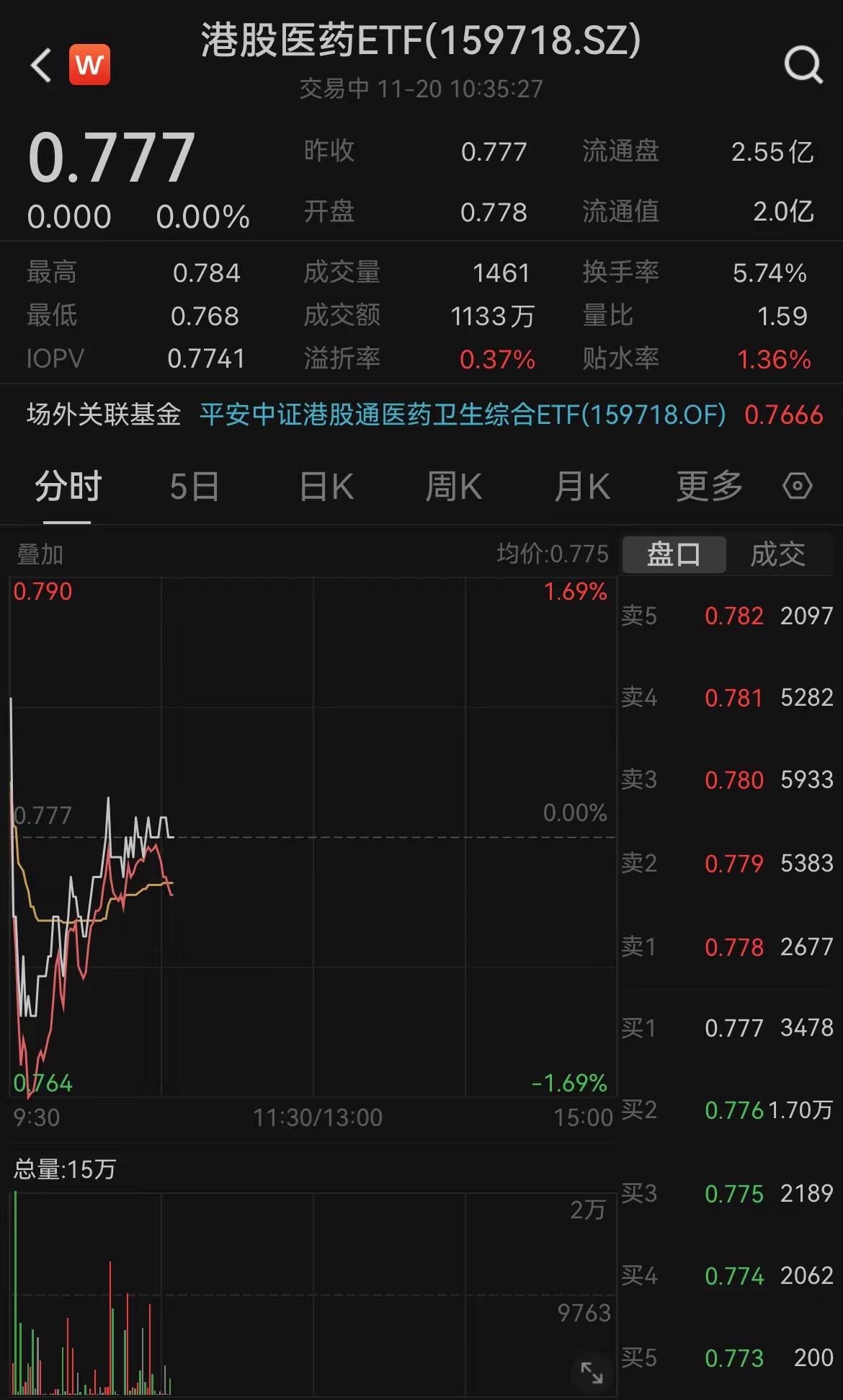Image resolution: width=843 pixels, height=1400 pixels.
Task: Expand the 更多 chart options
Action: tap(710, 487)
